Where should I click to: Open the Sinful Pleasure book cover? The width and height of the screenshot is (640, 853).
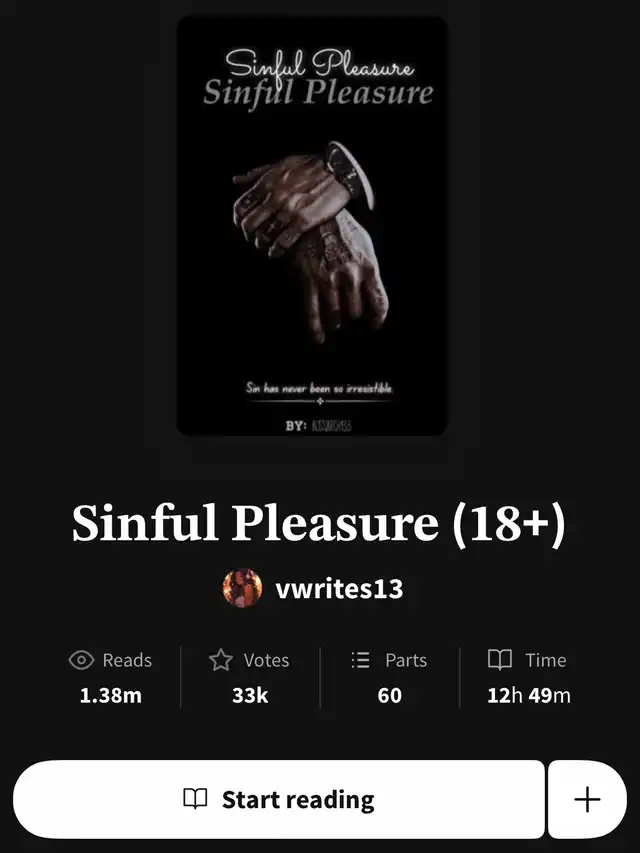click(x=312, y=226)
